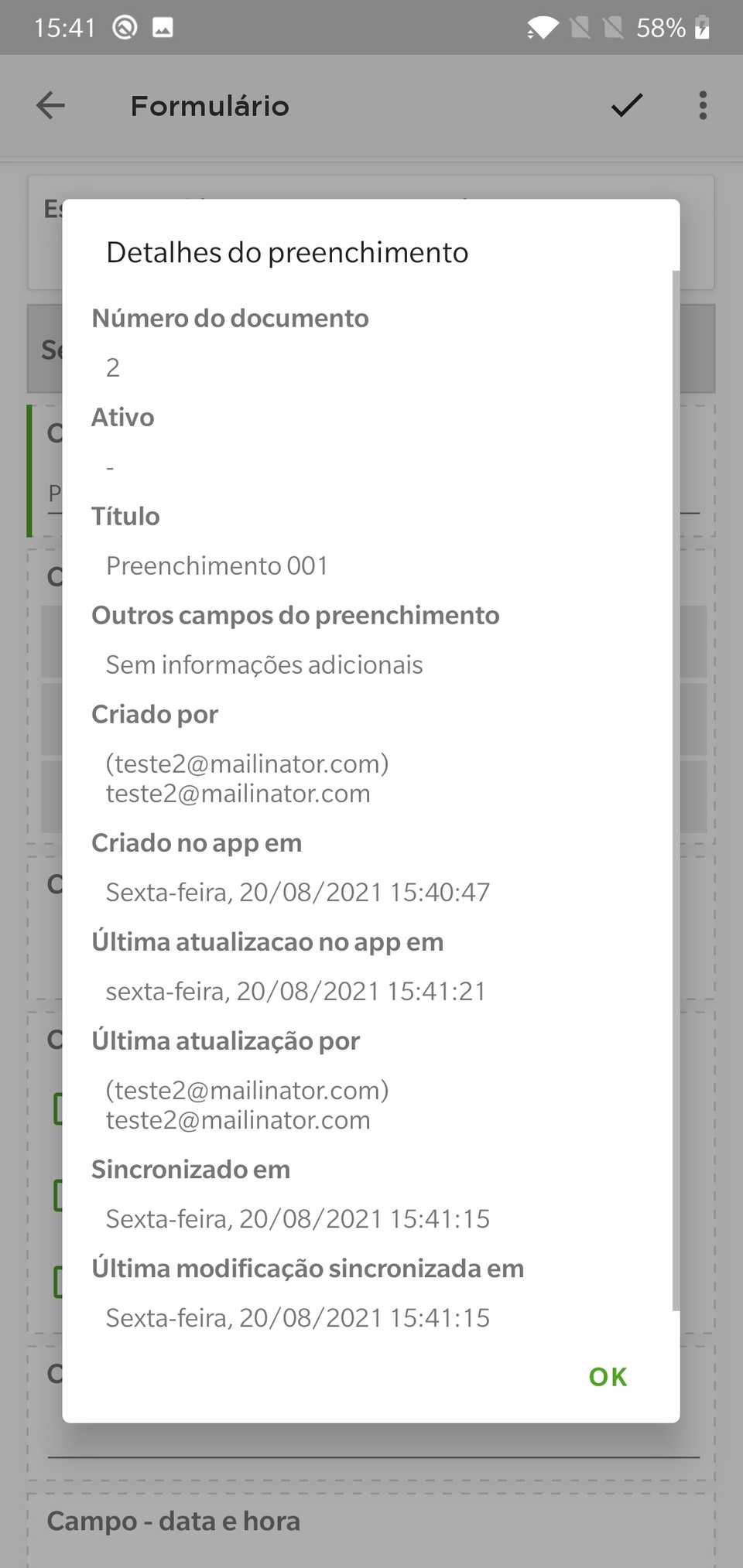
Task: Tap the Preenchimento 001 title value
Action: 217,565
